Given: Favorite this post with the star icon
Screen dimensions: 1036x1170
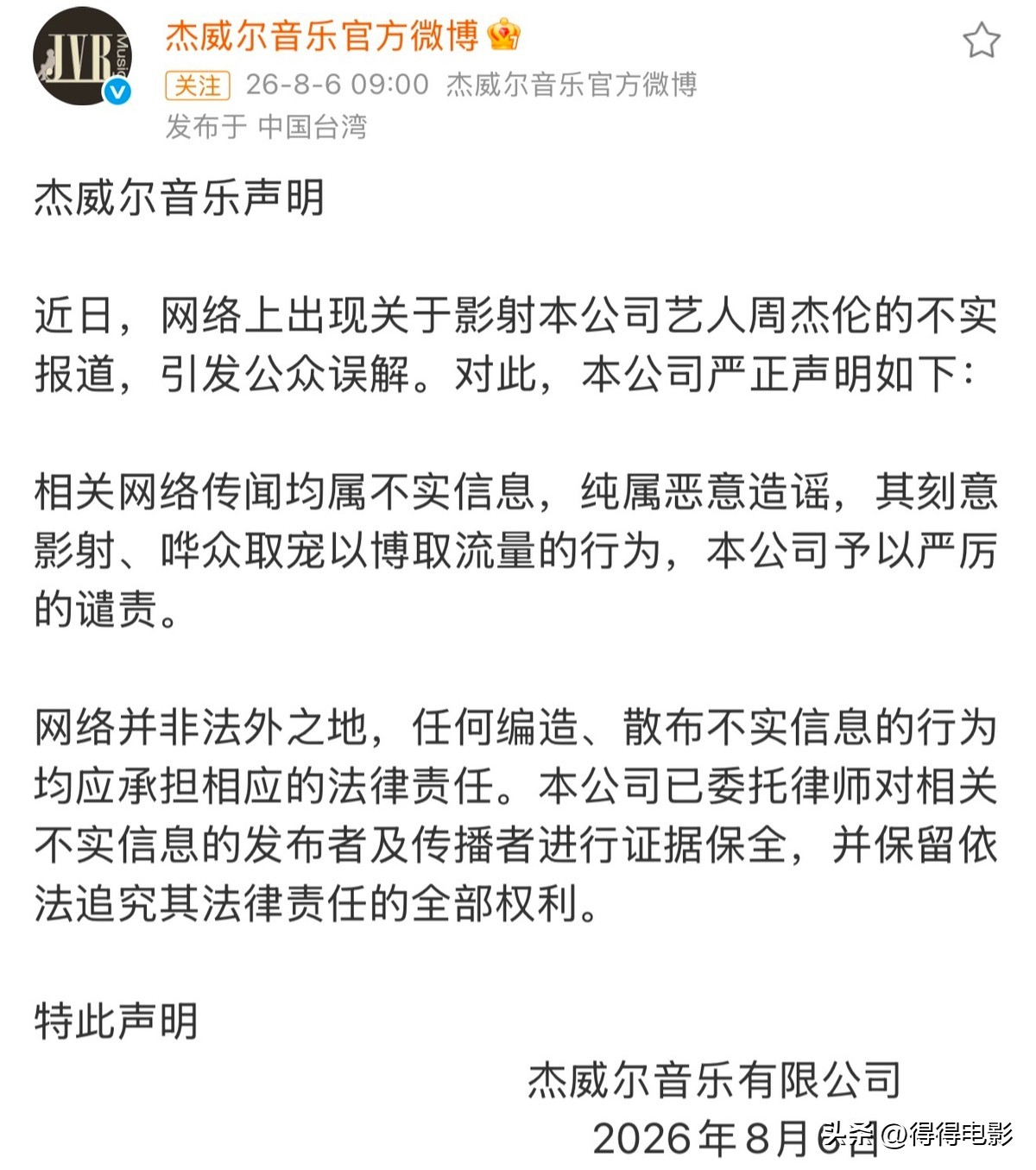Looking at the screenshot, I should 981,41.
